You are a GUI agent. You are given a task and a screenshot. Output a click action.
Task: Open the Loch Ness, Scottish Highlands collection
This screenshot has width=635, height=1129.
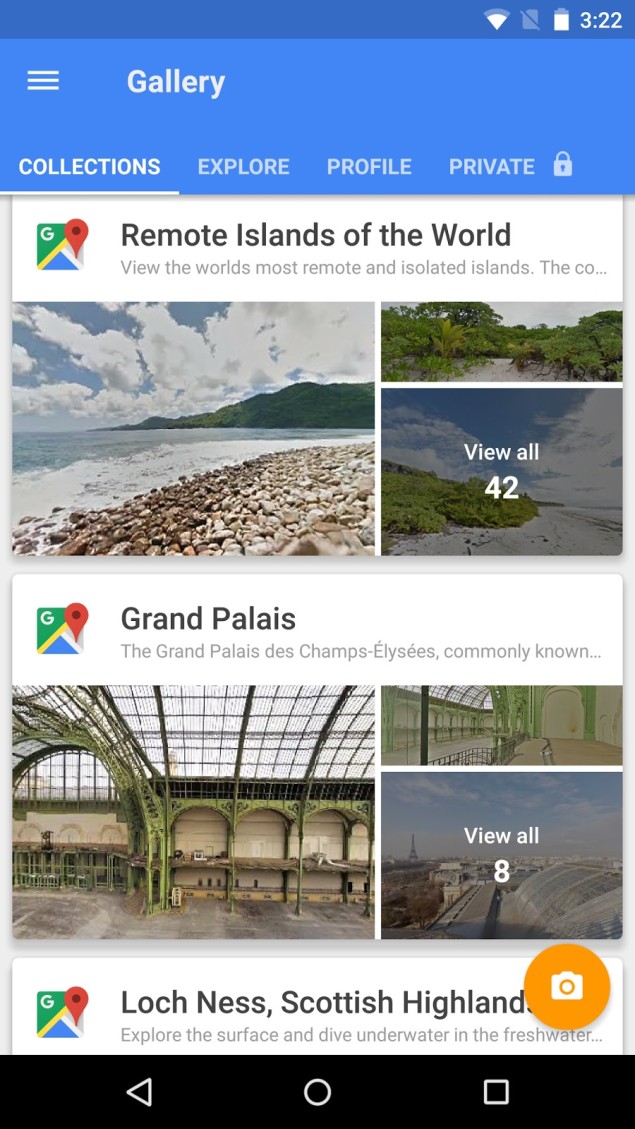300,1010
